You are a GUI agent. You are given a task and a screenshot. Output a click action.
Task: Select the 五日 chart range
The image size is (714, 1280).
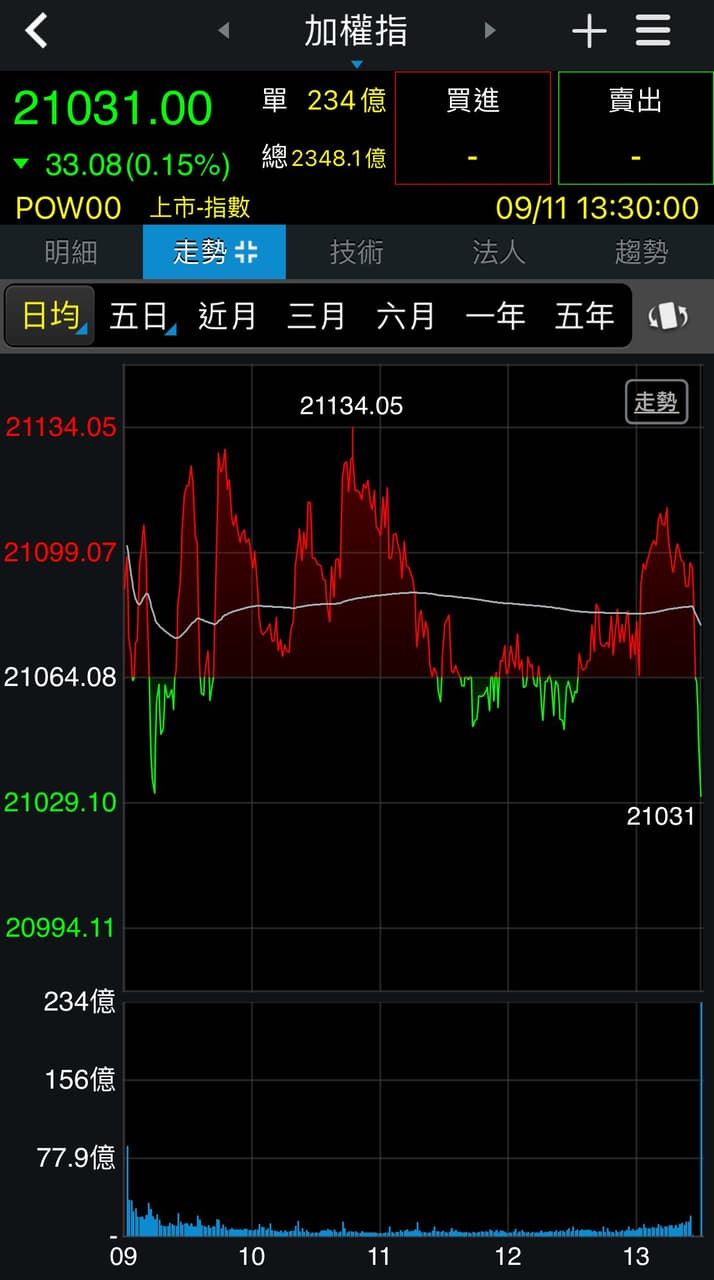[x=138, y=316]
